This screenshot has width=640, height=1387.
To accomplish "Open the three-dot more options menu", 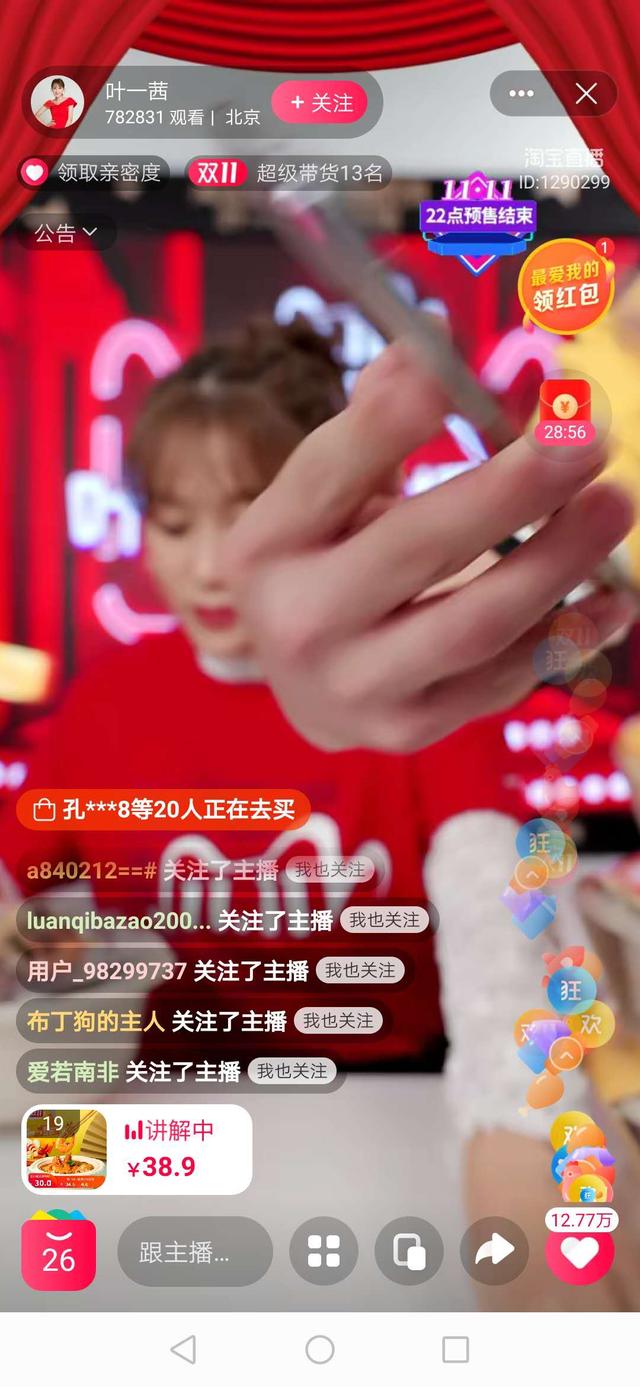I will pos(521,94).
